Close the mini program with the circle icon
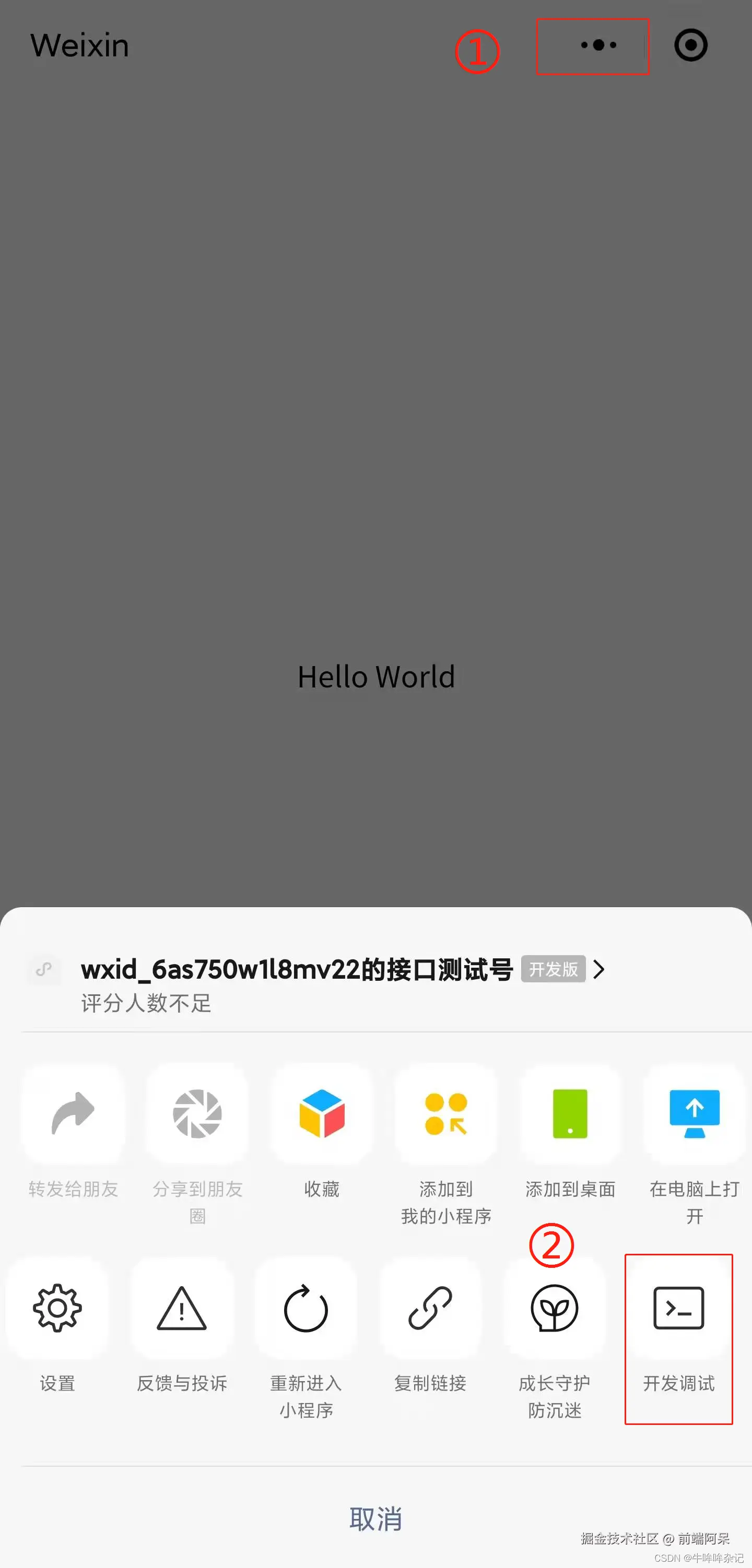 coord(690,45)
